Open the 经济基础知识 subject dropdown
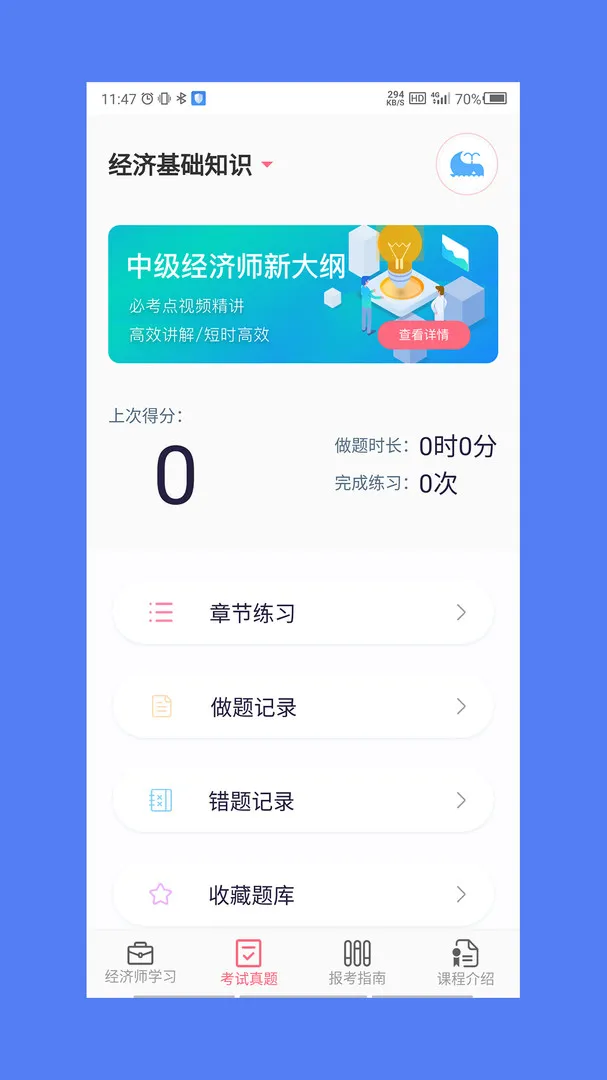The width and height of the screenshot is (607, 1080). tap(191, 165)
